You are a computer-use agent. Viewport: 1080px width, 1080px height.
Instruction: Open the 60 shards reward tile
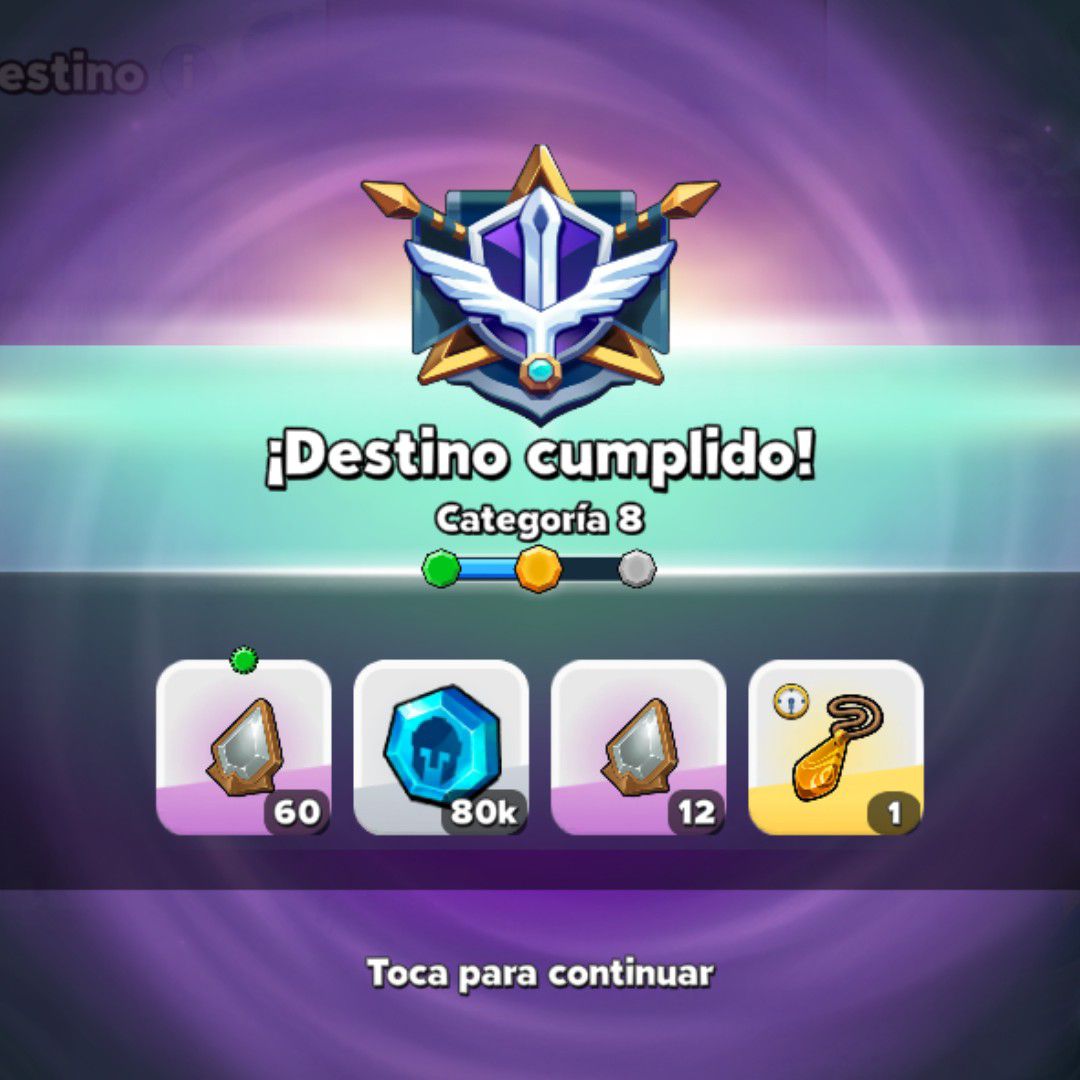click(x=244, y=747)
